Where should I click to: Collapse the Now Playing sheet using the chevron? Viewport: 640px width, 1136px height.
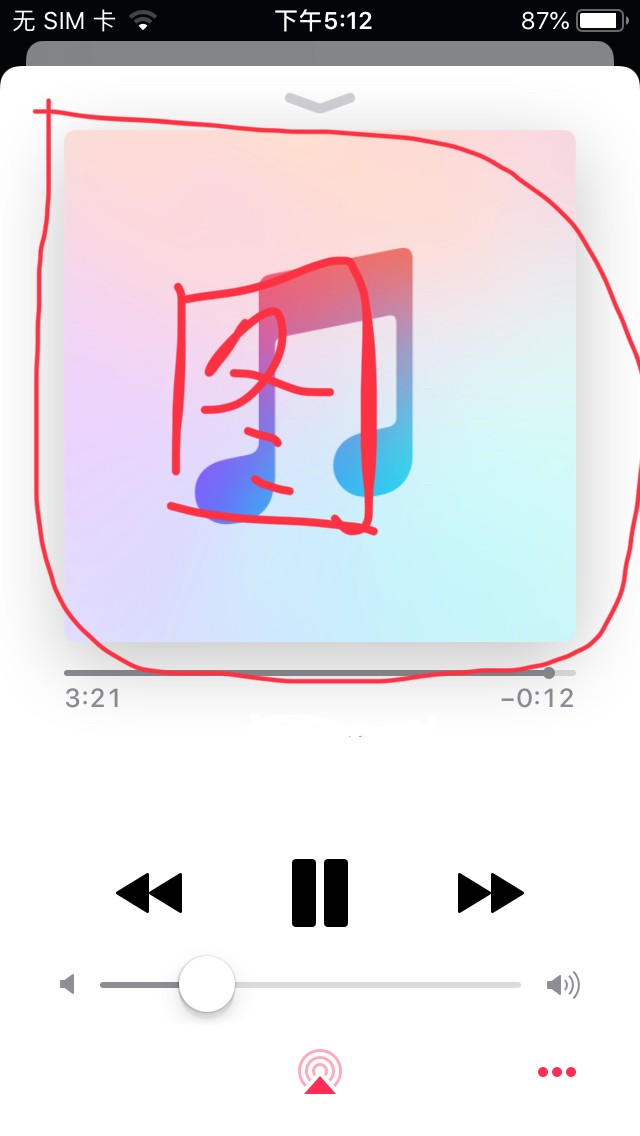click(x=320, y=101)
